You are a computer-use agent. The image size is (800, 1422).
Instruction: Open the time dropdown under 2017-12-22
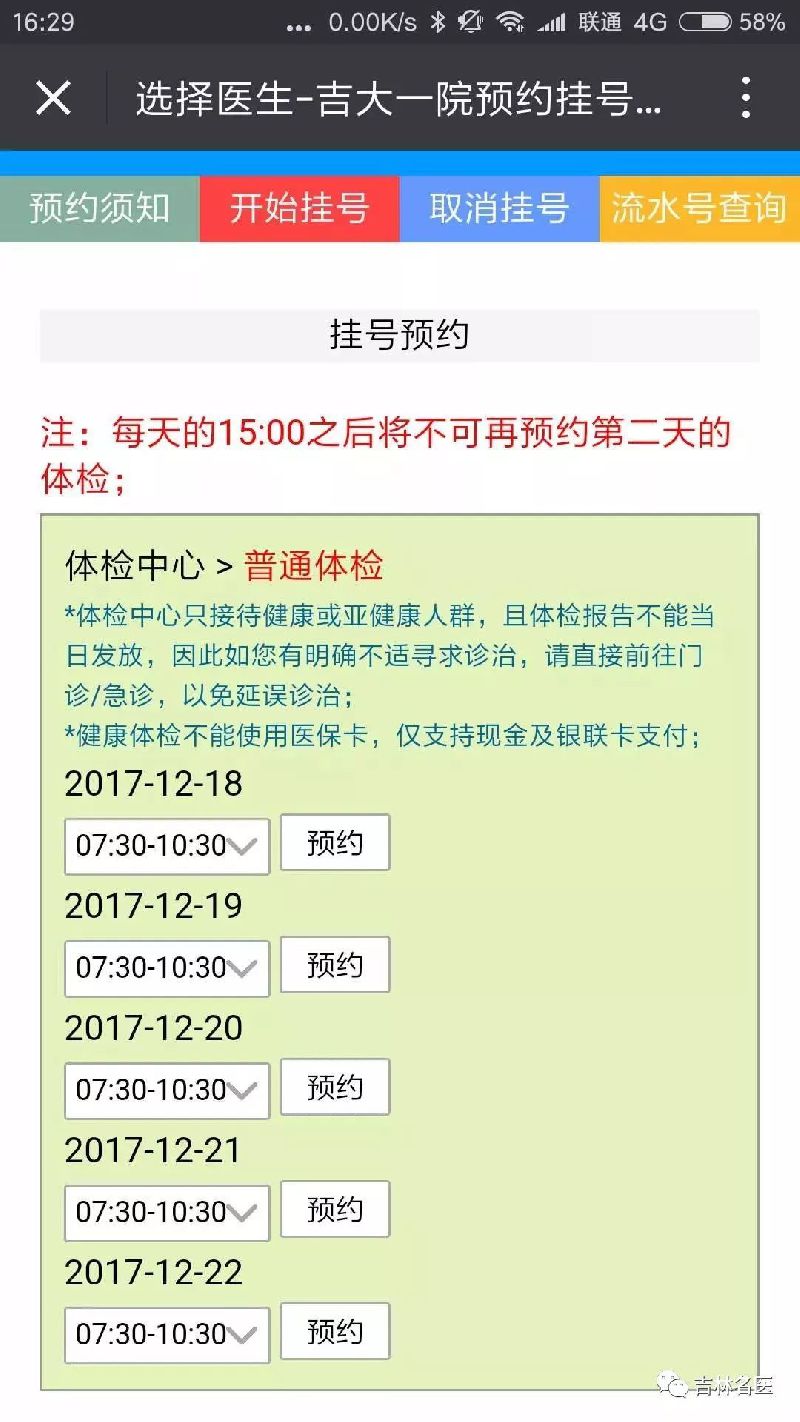tap(167, 1335)
